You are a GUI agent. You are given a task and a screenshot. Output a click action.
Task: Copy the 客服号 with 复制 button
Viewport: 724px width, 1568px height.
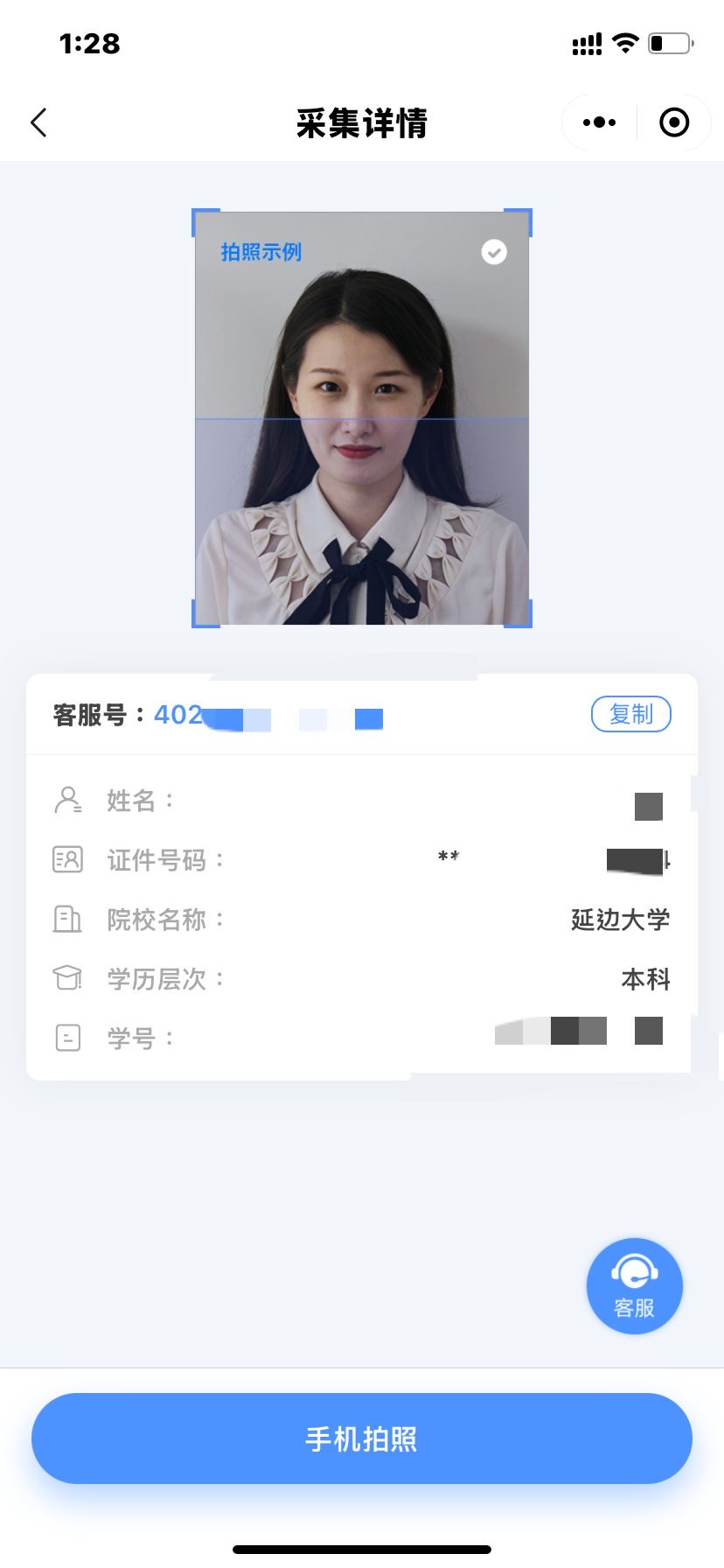630,714
